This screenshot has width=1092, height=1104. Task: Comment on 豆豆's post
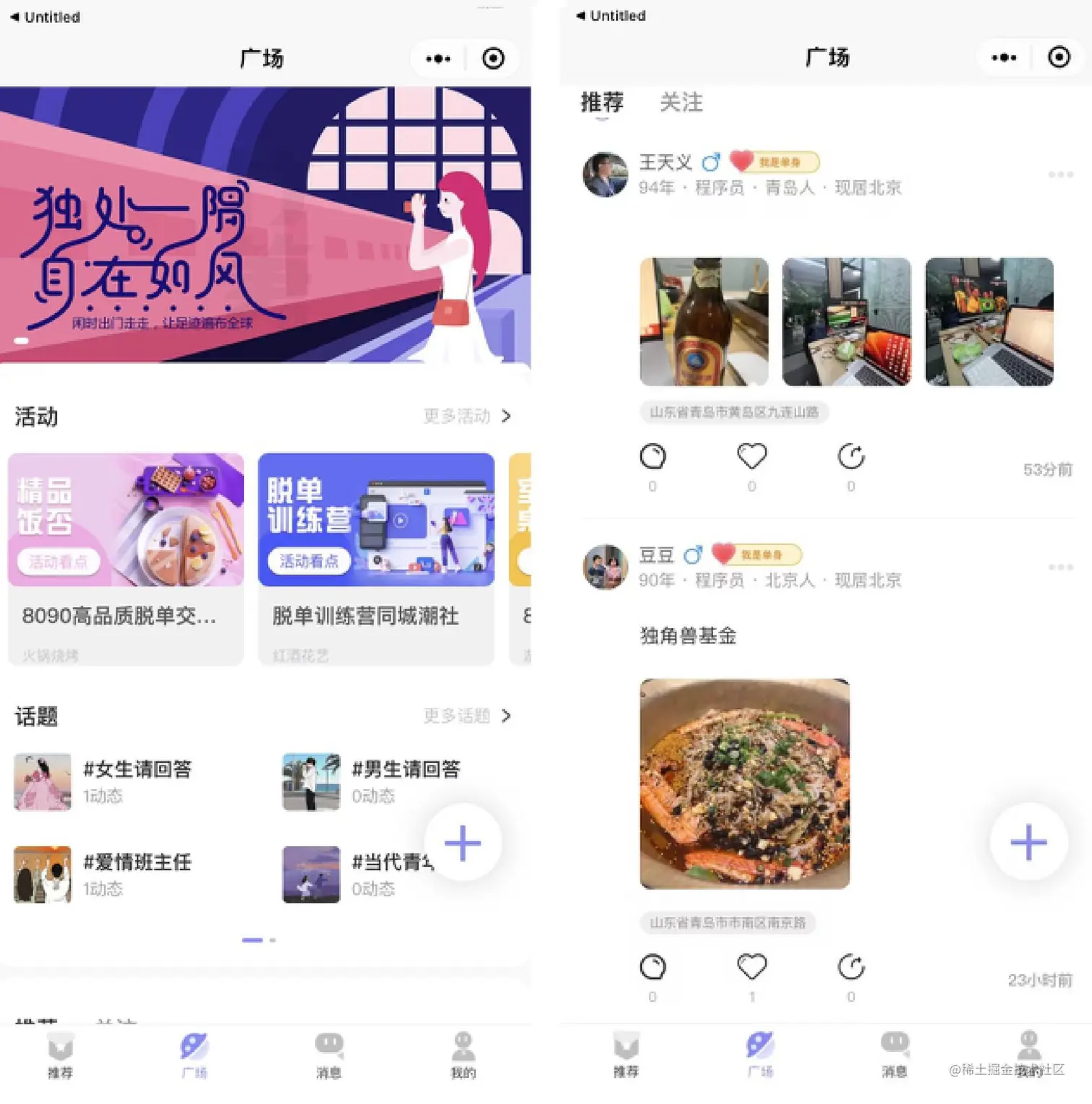(x=652, y=967)
